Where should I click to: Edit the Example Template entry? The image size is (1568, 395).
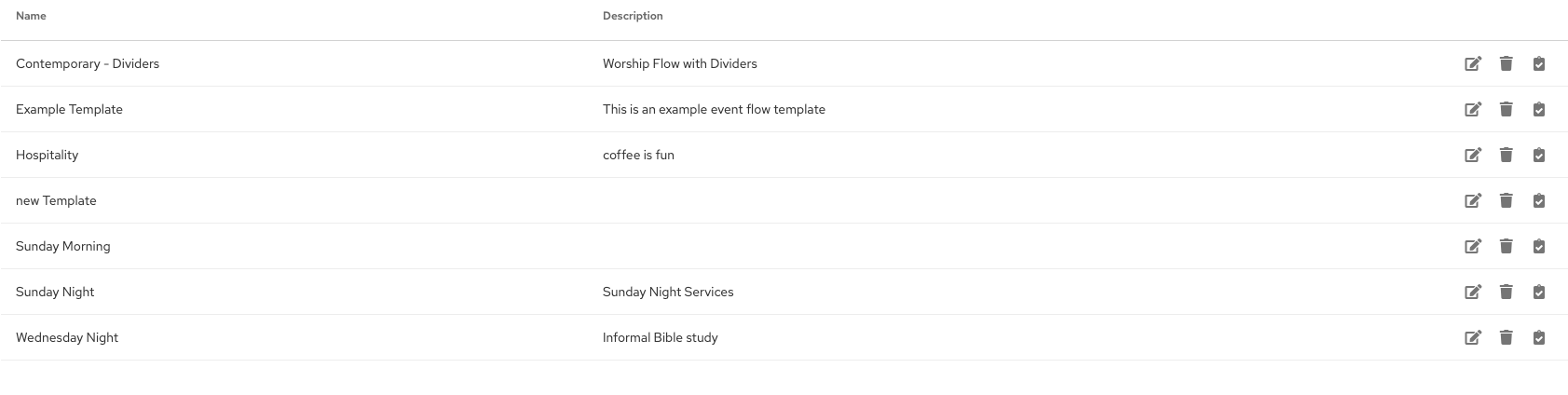point(1473,109)
